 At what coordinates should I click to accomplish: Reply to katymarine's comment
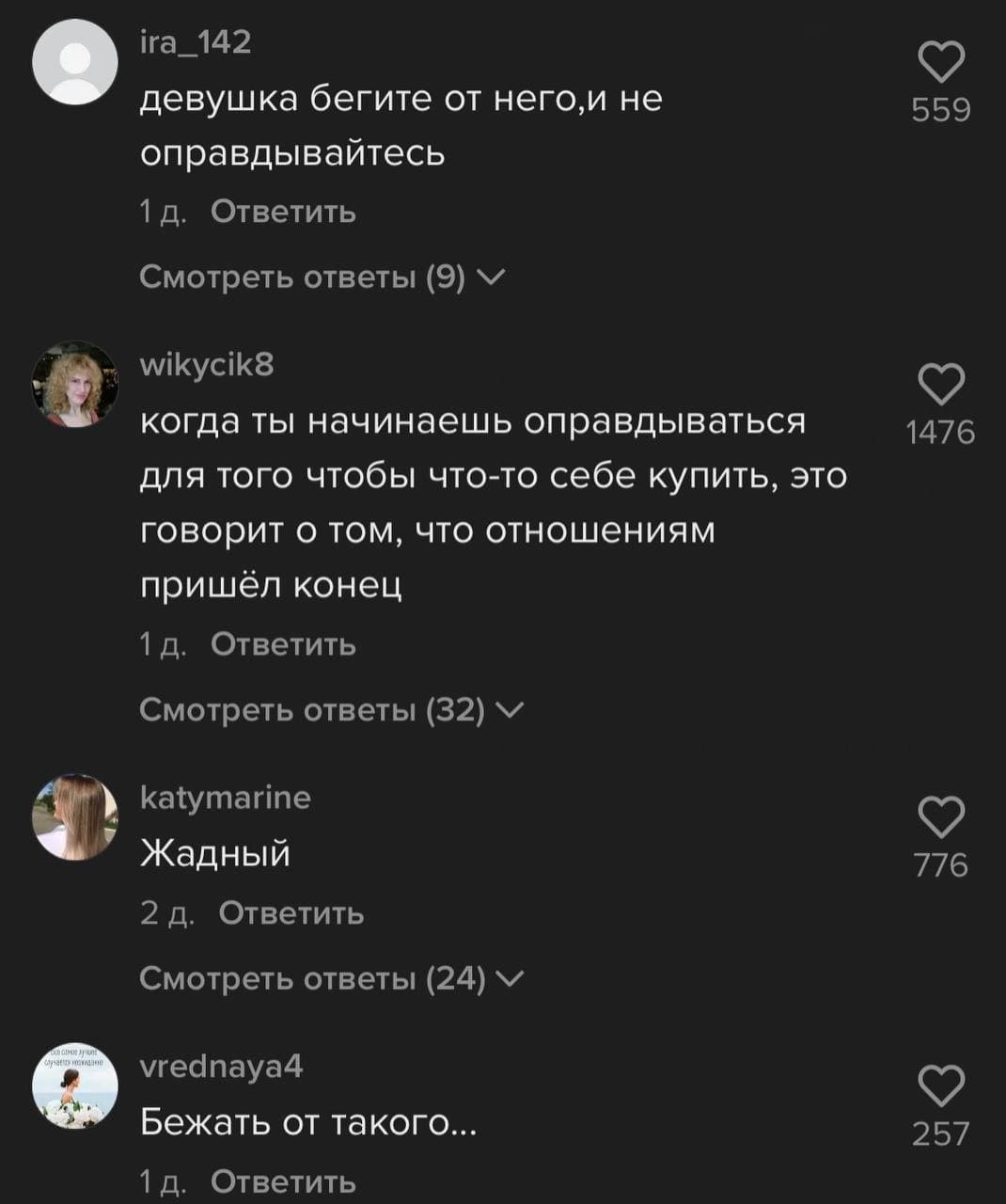click(291, 912)
